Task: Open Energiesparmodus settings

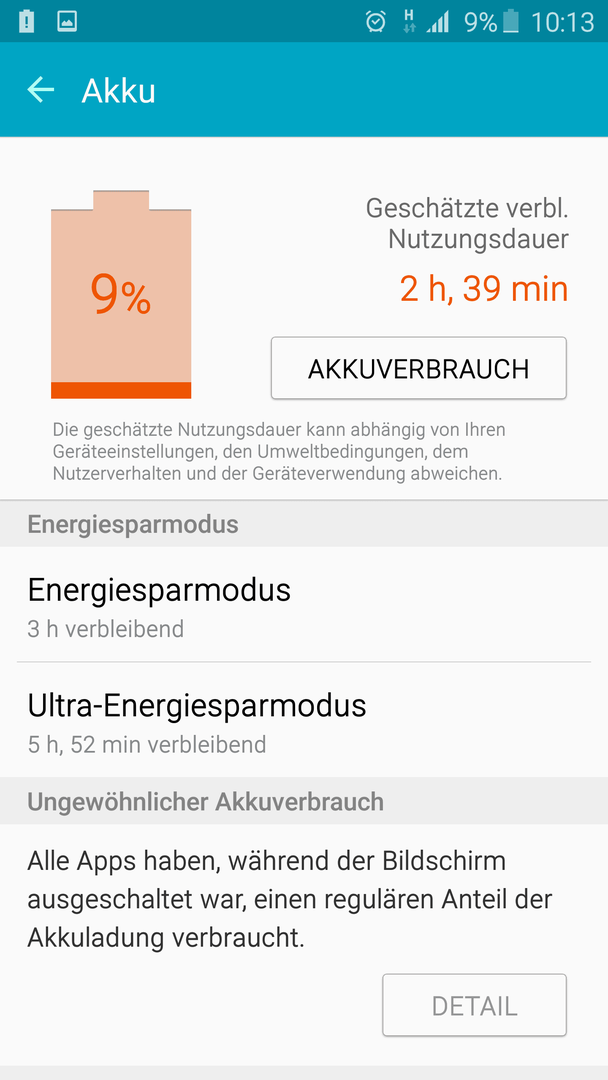Action: 304,605
